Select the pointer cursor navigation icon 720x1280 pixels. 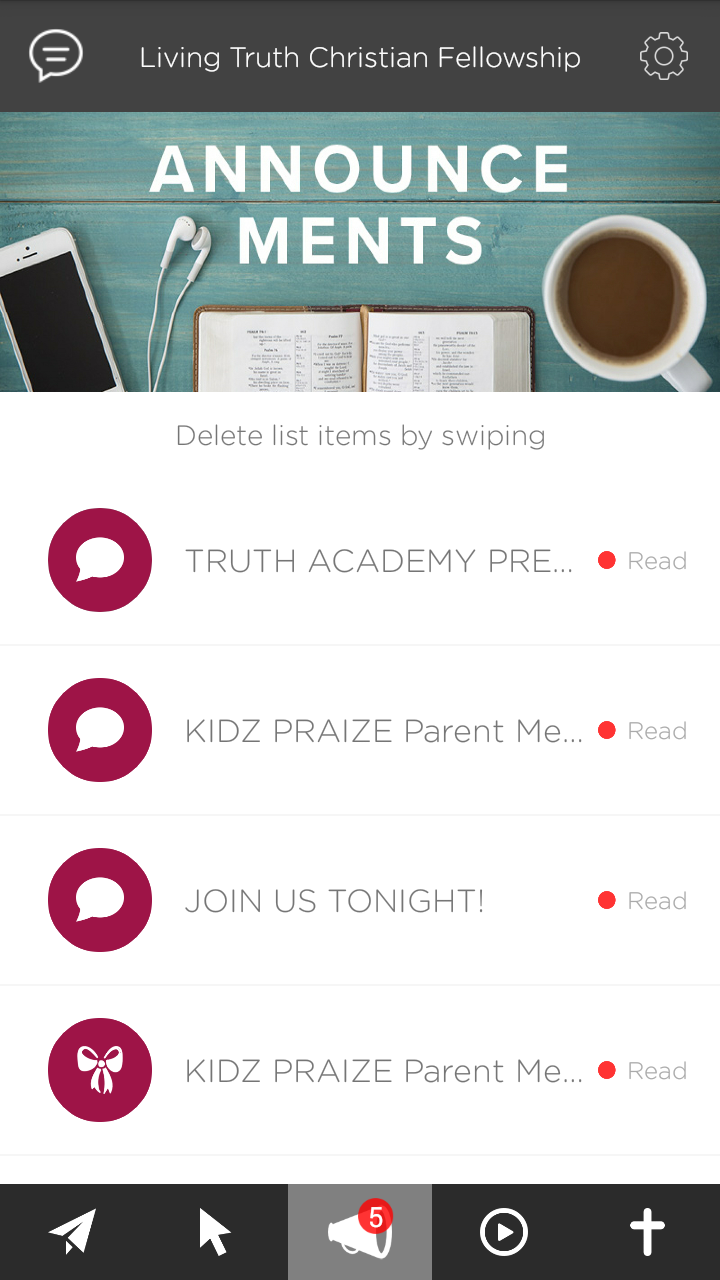coord(216,1231)
